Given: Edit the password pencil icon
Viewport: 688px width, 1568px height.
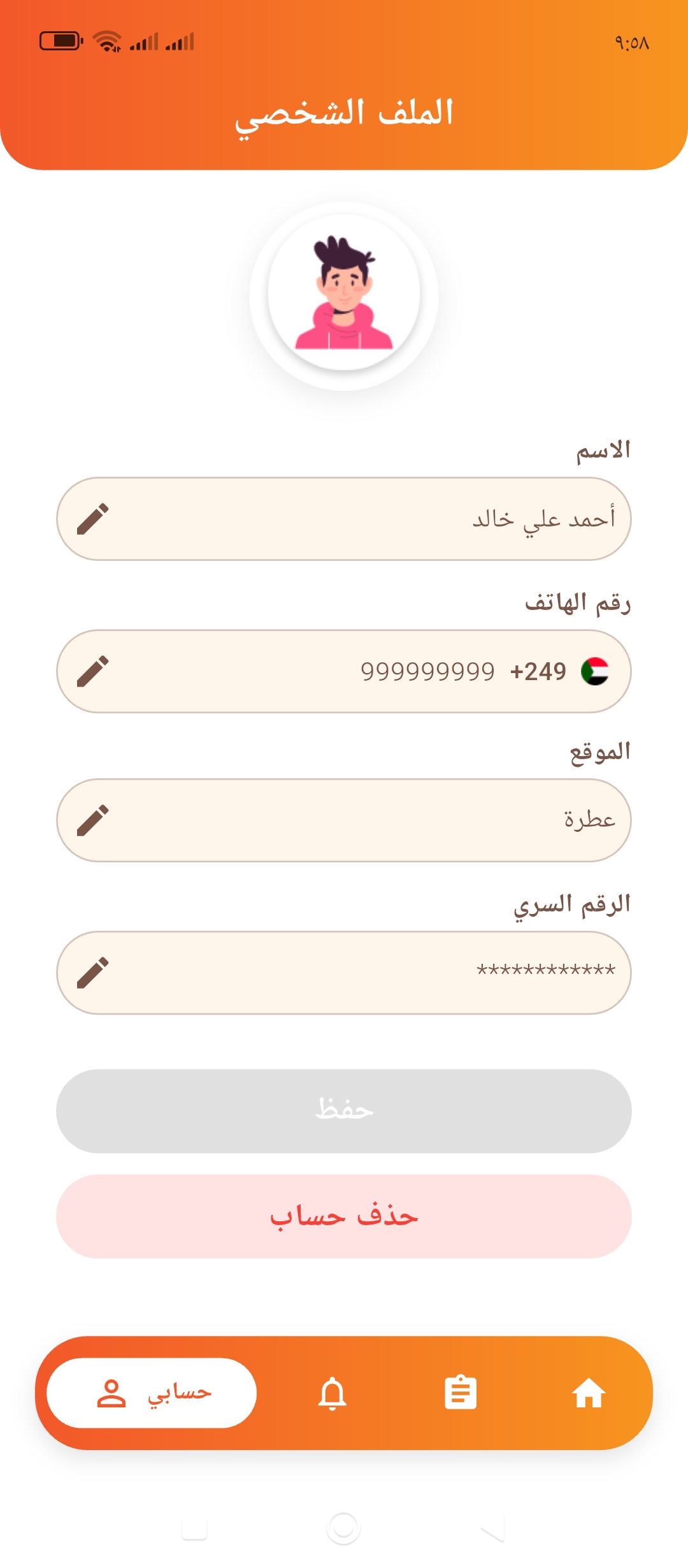Looking at the screenshot, I should click(93, 973).
